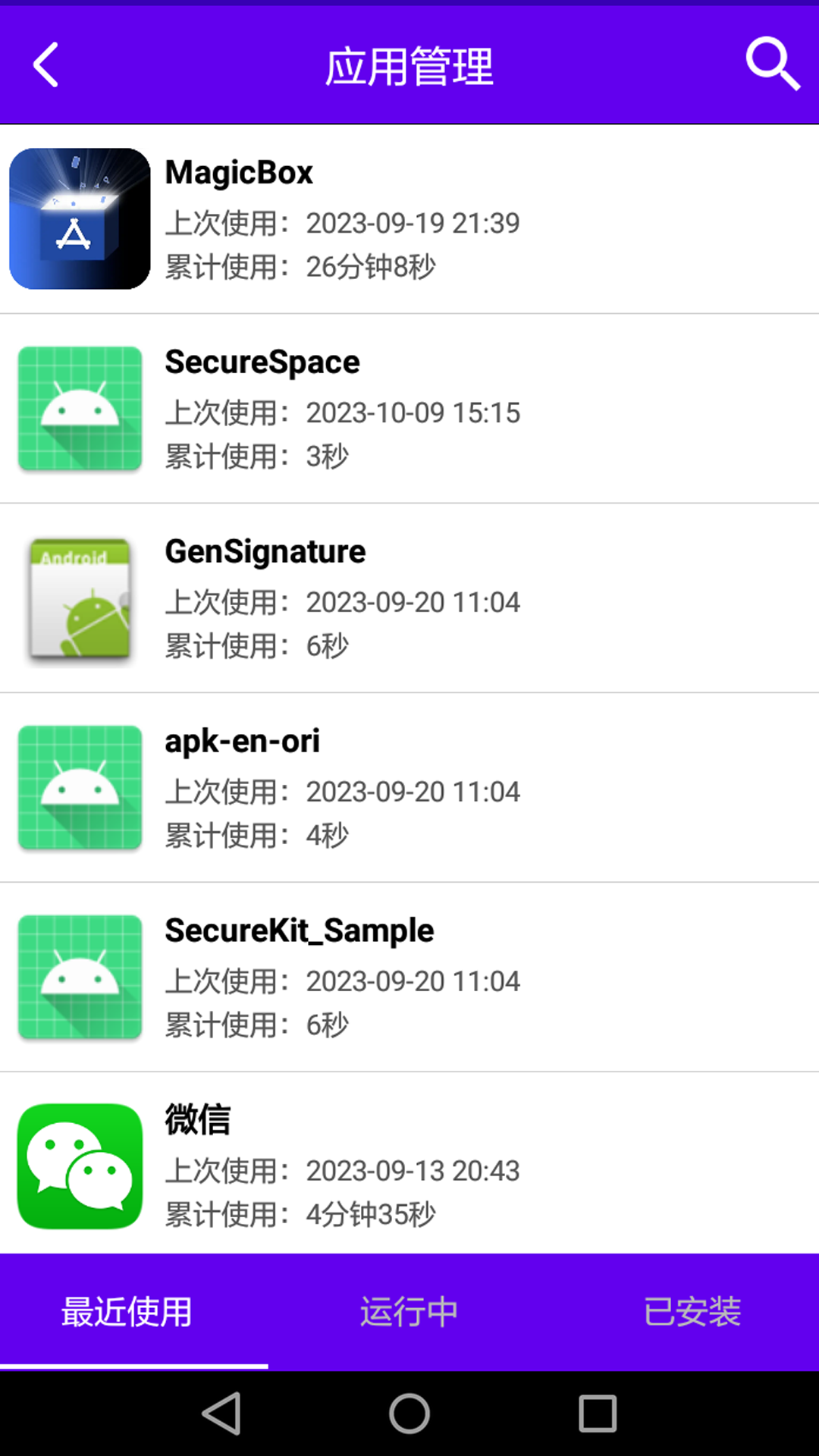Open the MagicBox app entry

point(409,219)
